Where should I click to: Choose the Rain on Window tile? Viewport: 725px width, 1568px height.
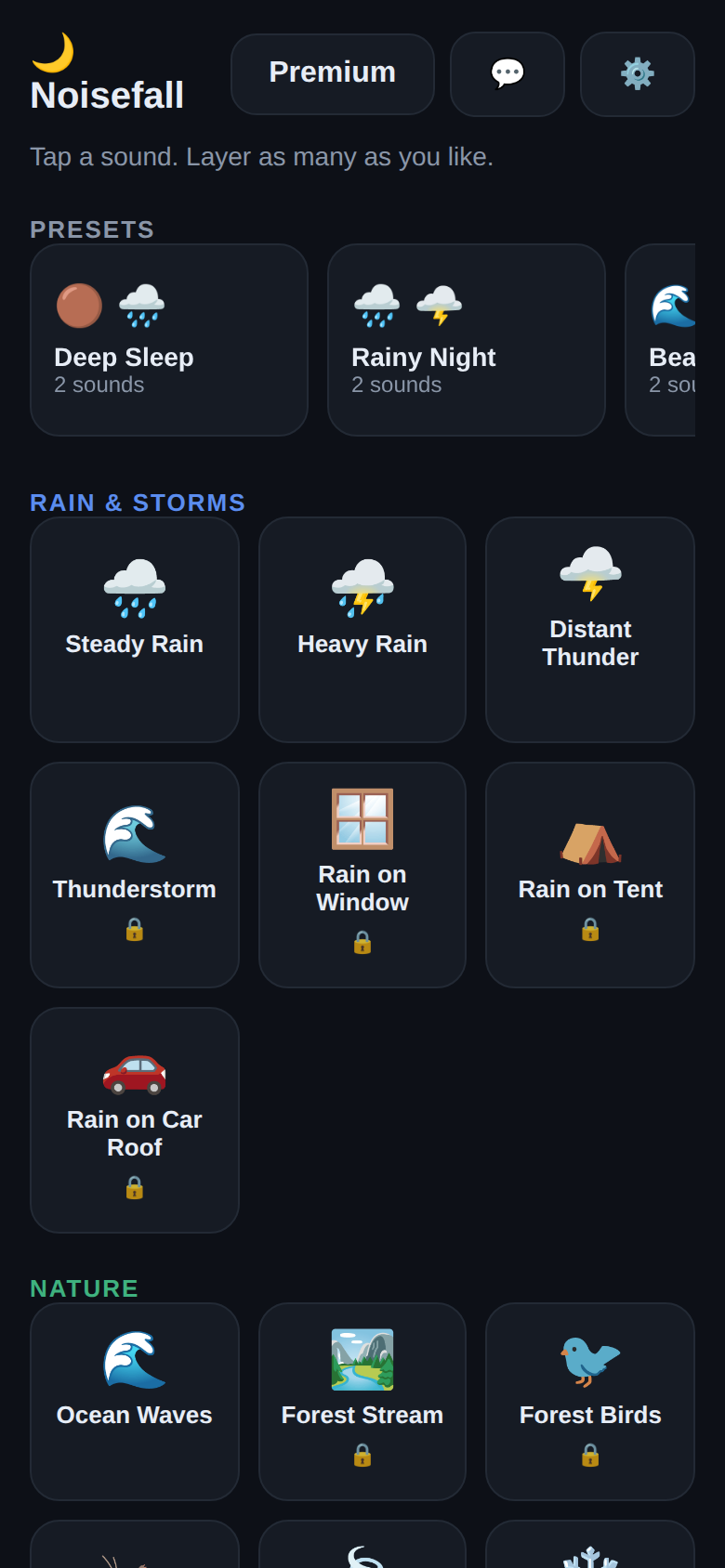coord(362,875)
